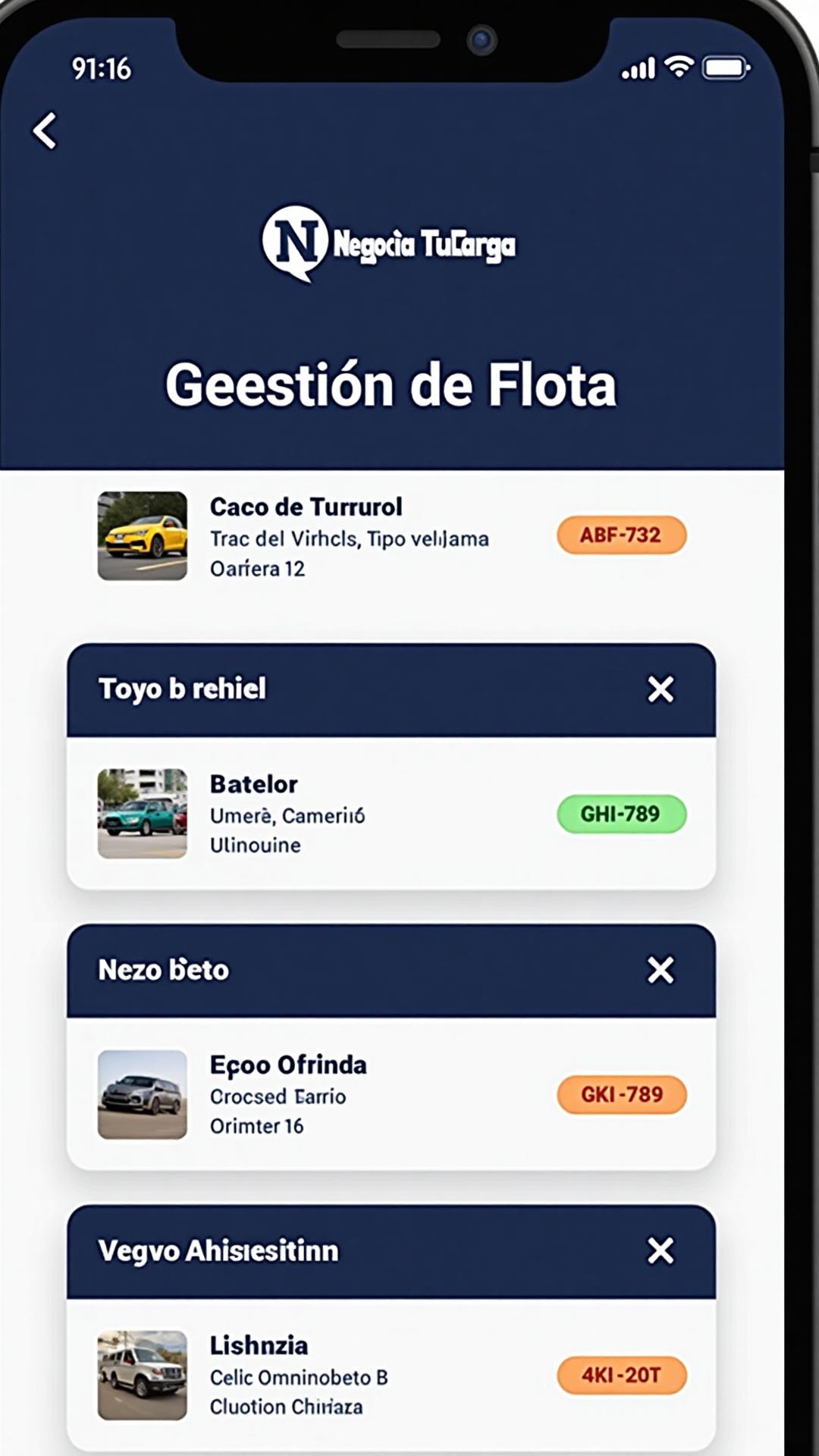Screen dimensions: 819x1456
Task: Tap the 4KI-20T plate for Lishnzia
Action: tap(621, 1375)
